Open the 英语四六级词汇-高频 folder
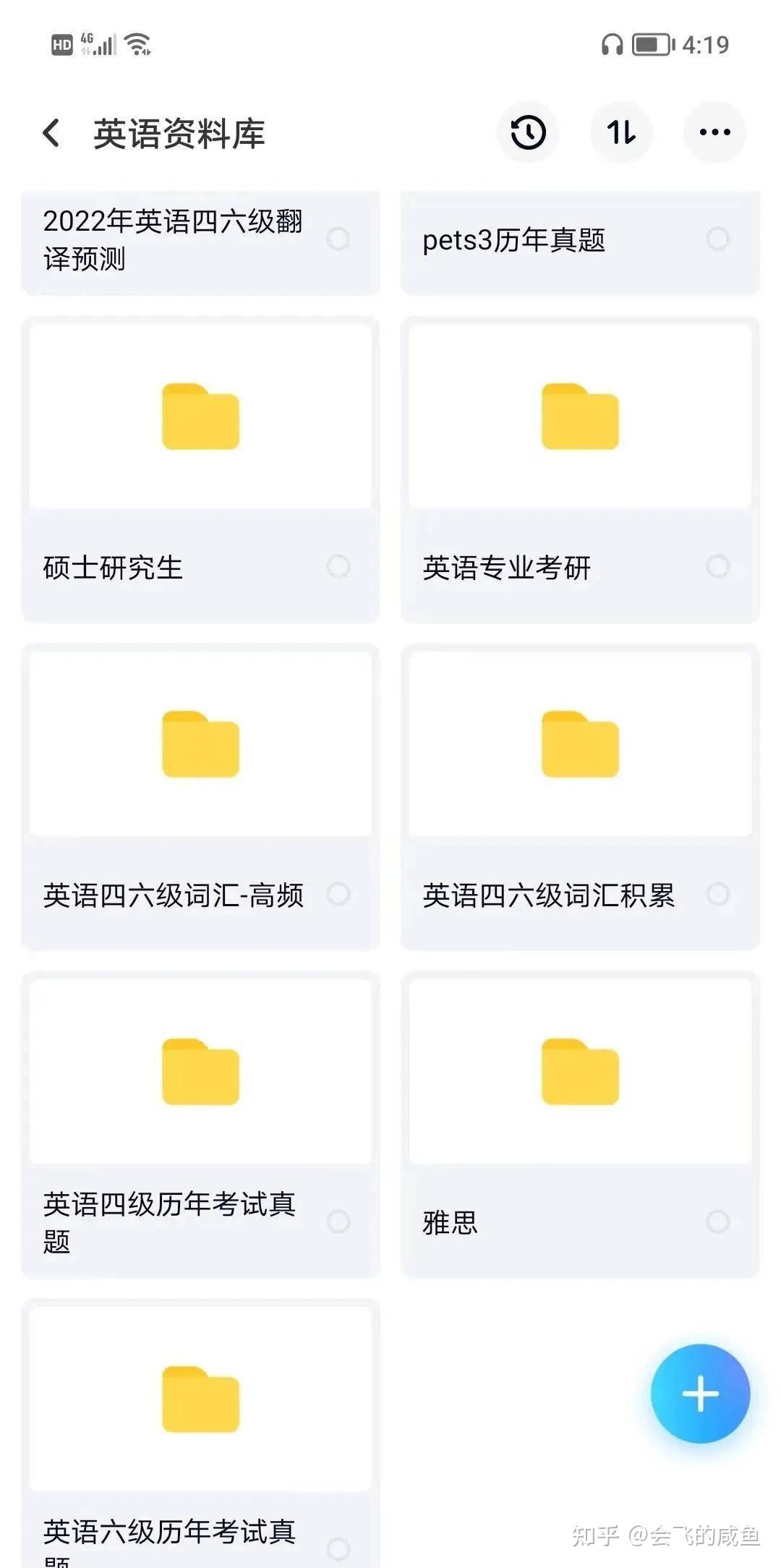The image size is (781, 1568). [200, 797]
